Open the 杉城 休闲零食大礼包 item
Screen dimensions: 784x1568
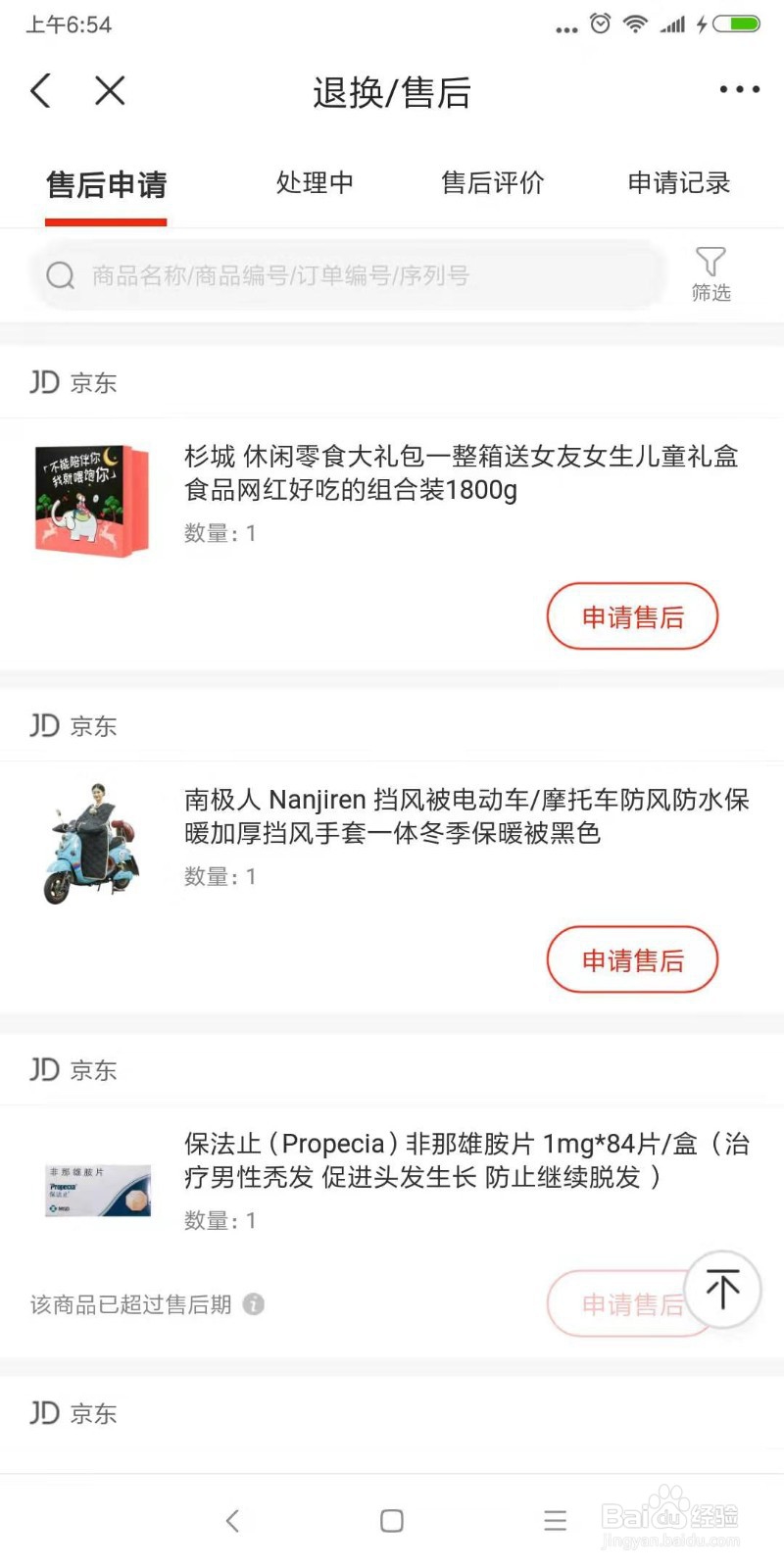click(461, 473)
